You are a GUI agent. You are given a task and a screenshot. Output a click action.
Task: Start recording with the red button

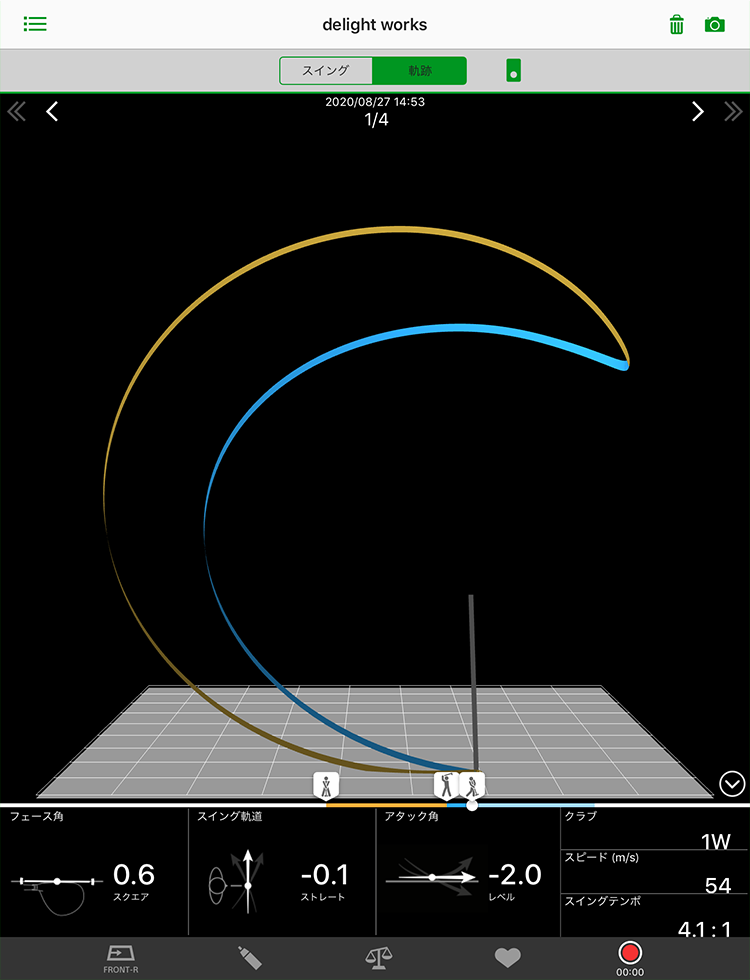pos(629,953)
